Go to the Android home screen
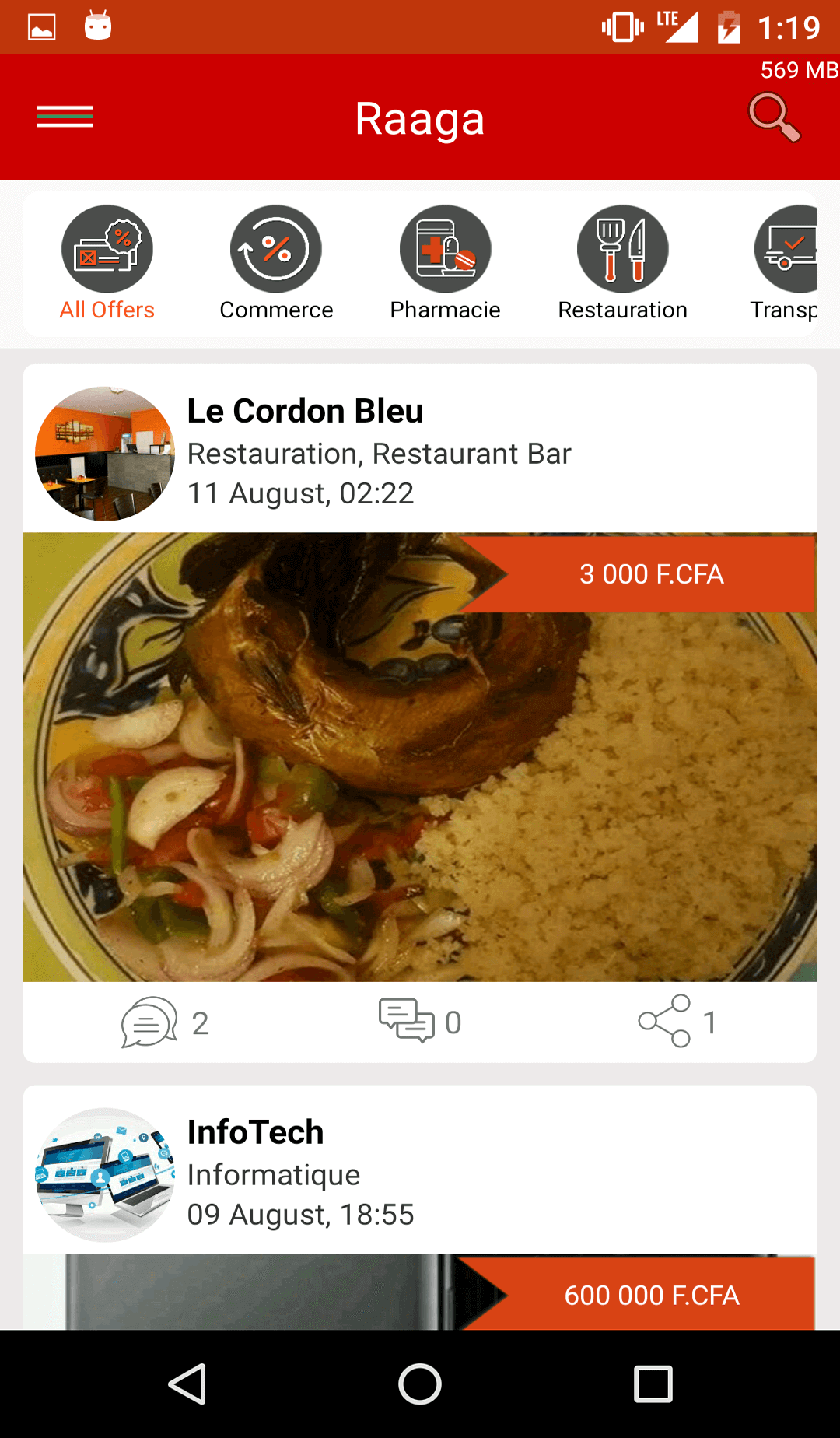The height and width of the screenshot is (1438, 840). tap(420, 1384)
